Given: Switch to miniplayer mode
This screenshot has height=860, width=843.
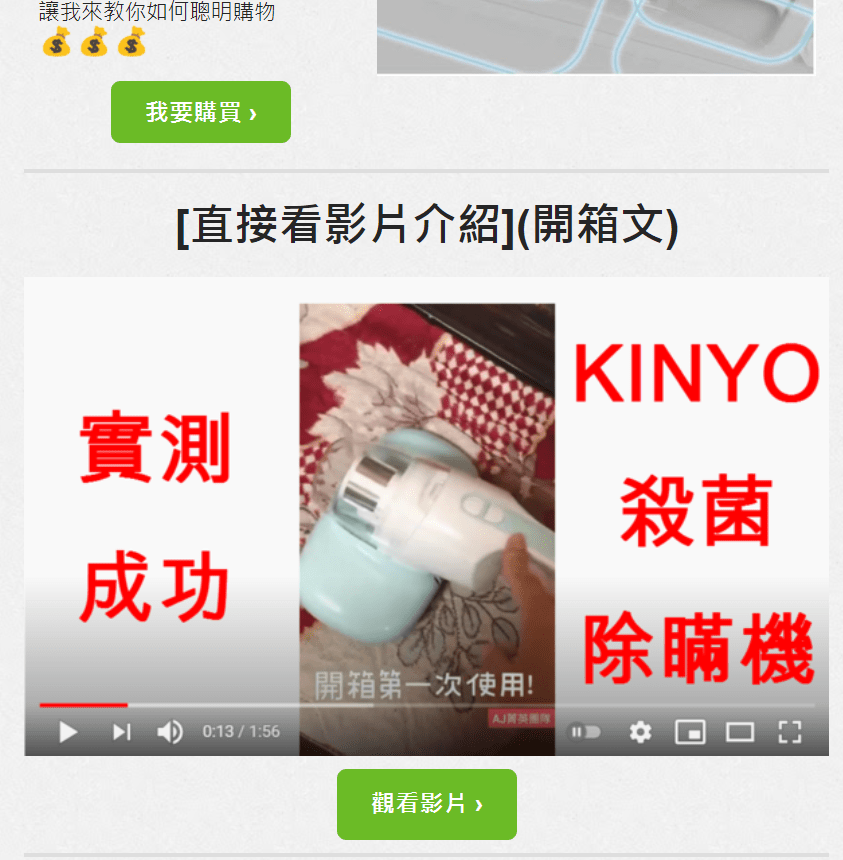Looking at the screenshot, I should (690, 732).
